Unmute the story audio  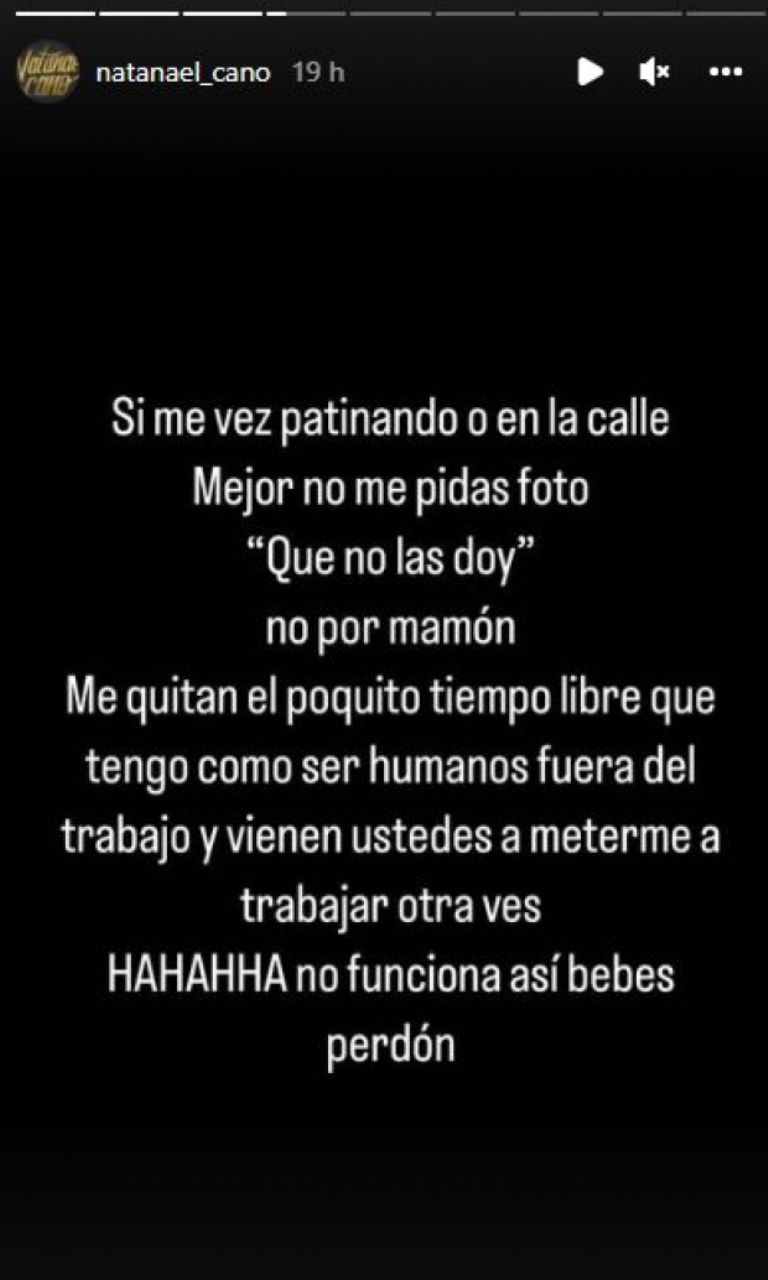point(654,72)
